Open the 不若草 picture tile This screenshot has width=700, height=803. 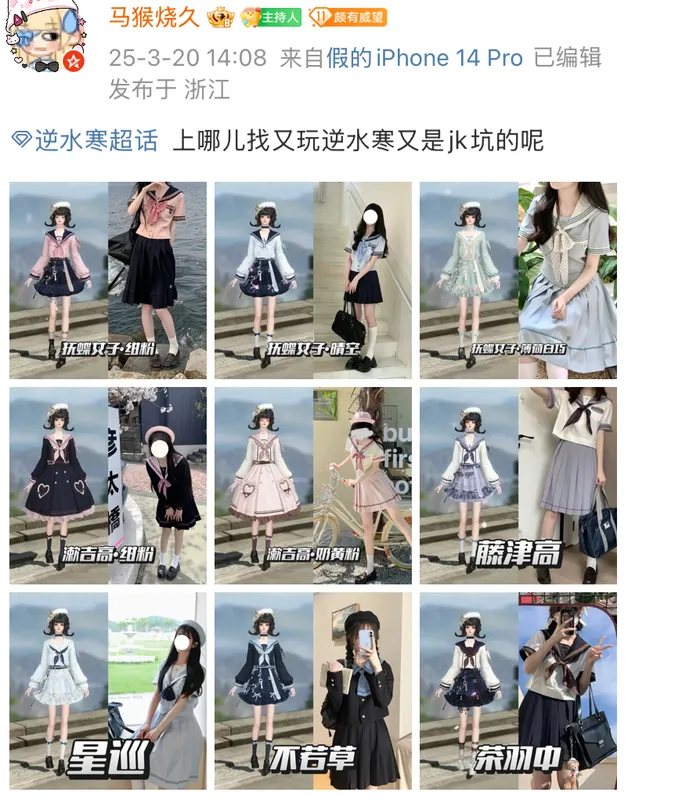313,690
